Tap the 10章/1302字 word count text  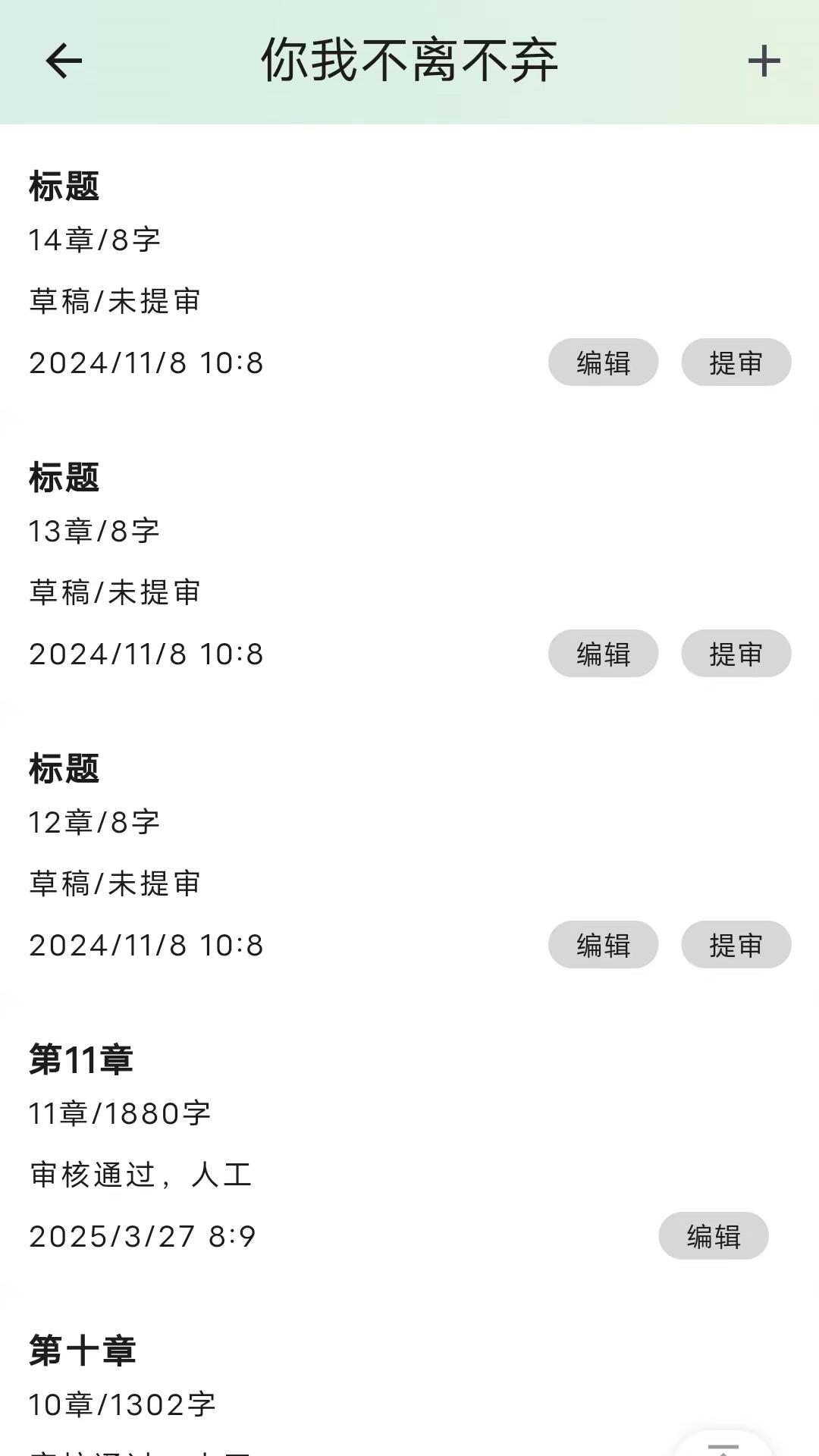[121, 1404]
